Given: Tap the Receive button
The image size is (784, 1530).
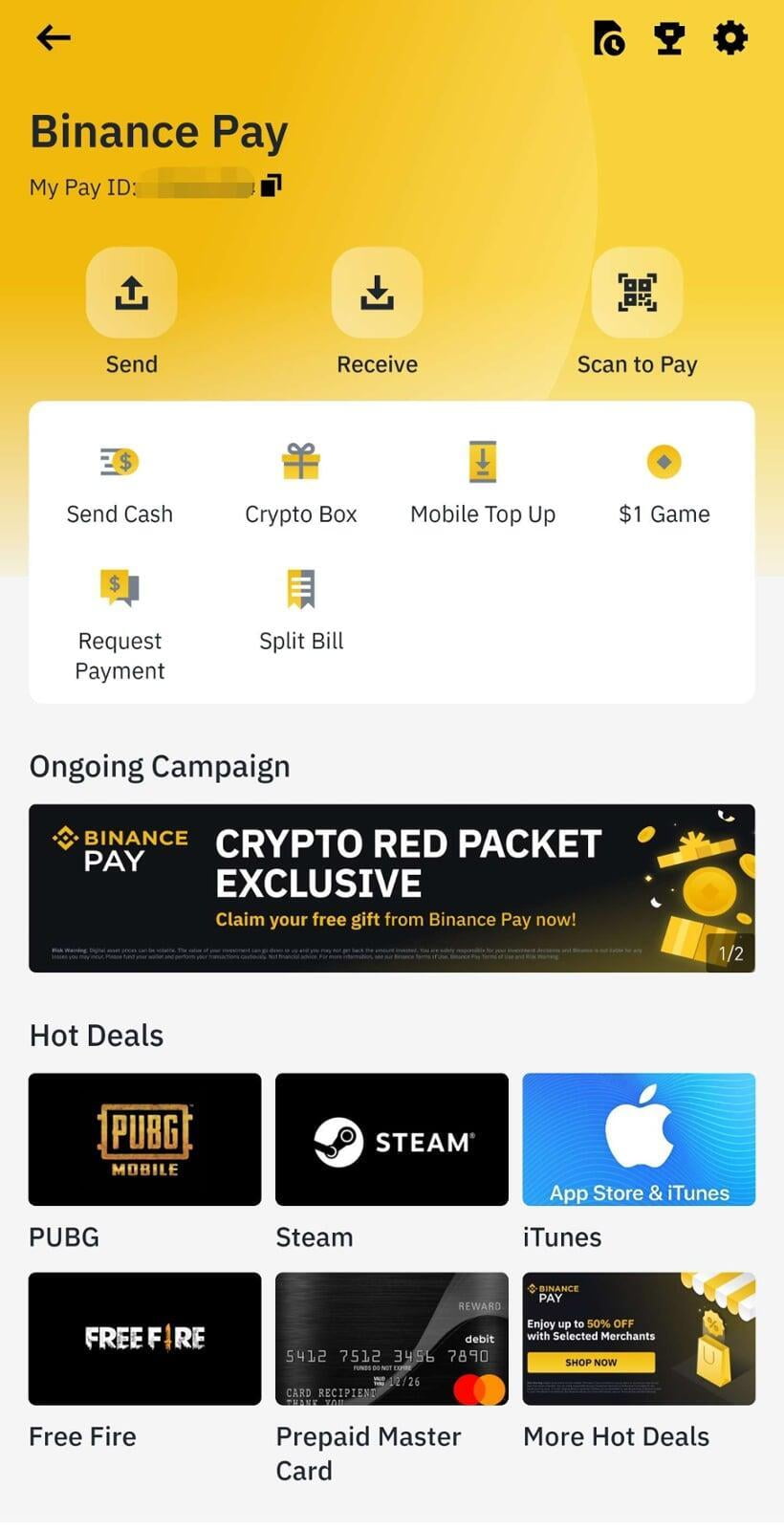Looking at the screenshot, I should (x=377, y=294).
